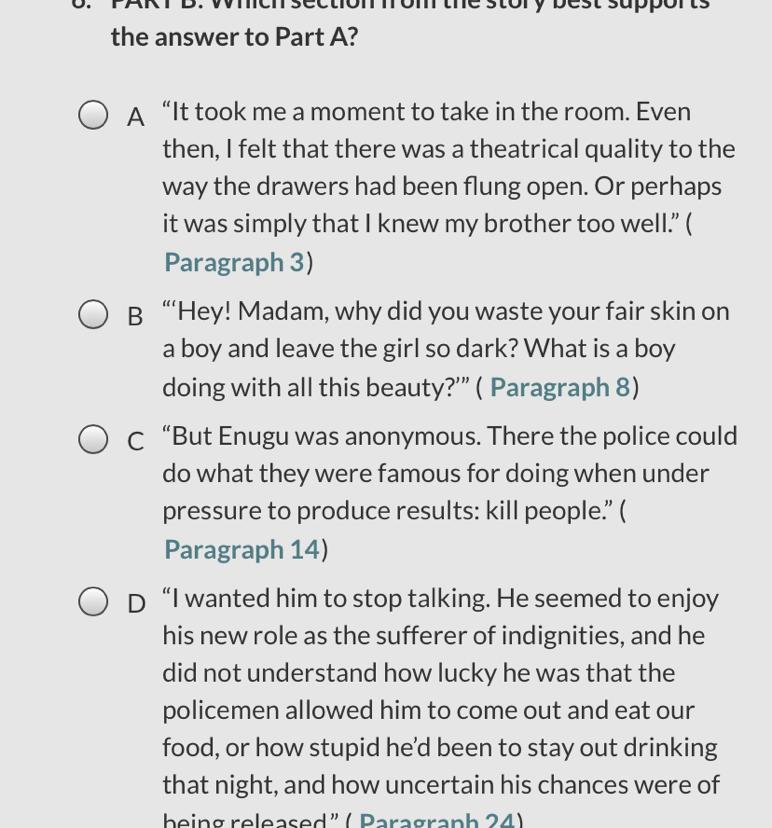772x828 pixels.
Task: View the Paragraph 24 link
Action: [x=436, y=820]
